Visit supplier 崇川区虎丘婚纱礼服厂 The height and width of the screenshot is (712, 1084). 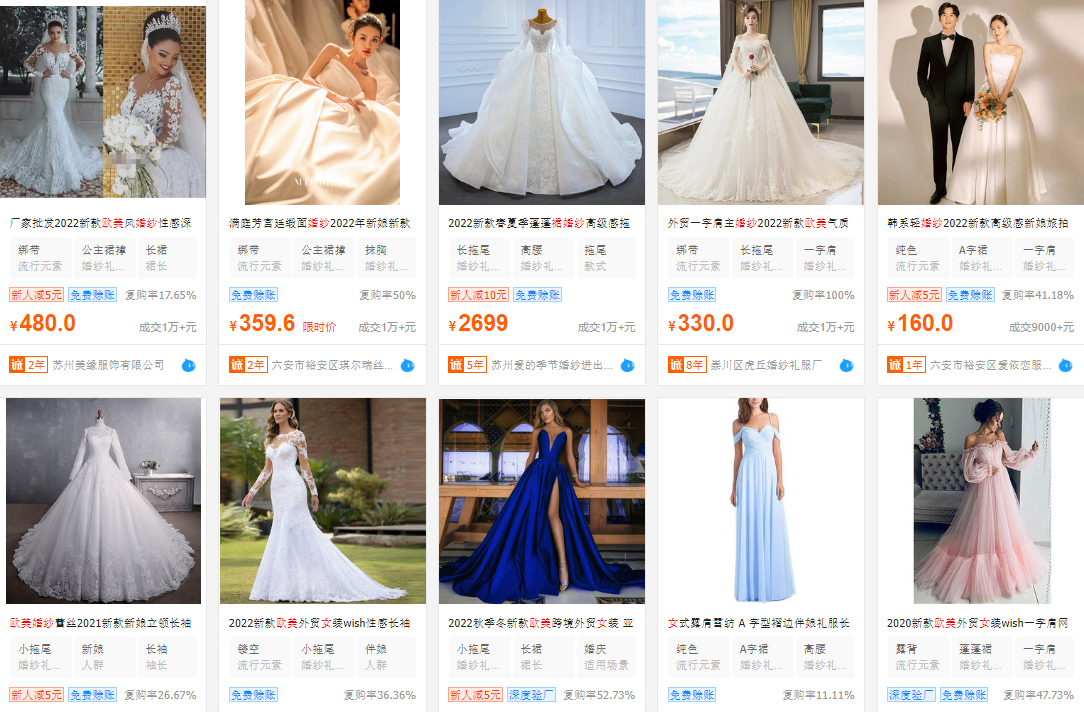pyautogui.click(x=766, y=366)
